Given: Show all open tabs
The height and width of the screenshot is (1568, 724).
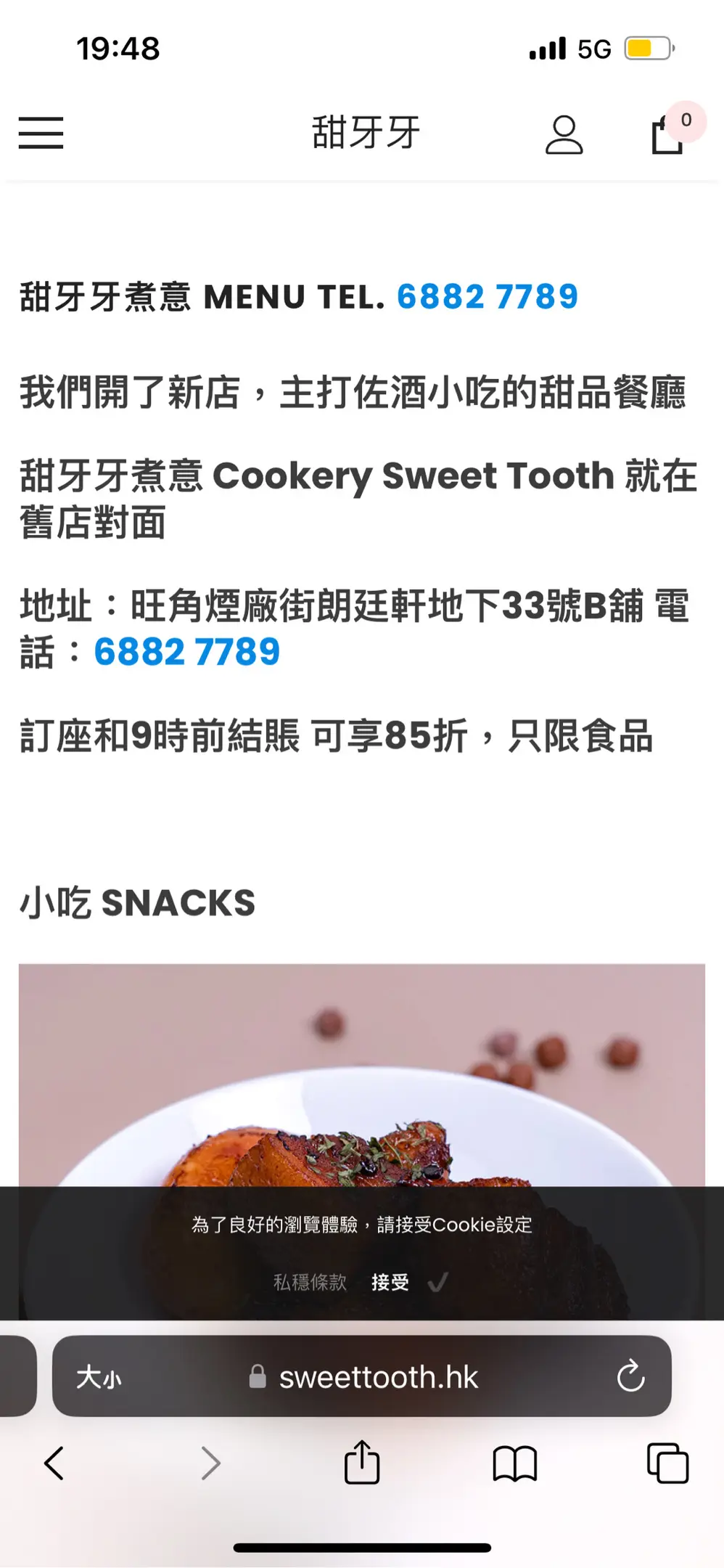Looking at the screenshot, I should point(667,1463).
